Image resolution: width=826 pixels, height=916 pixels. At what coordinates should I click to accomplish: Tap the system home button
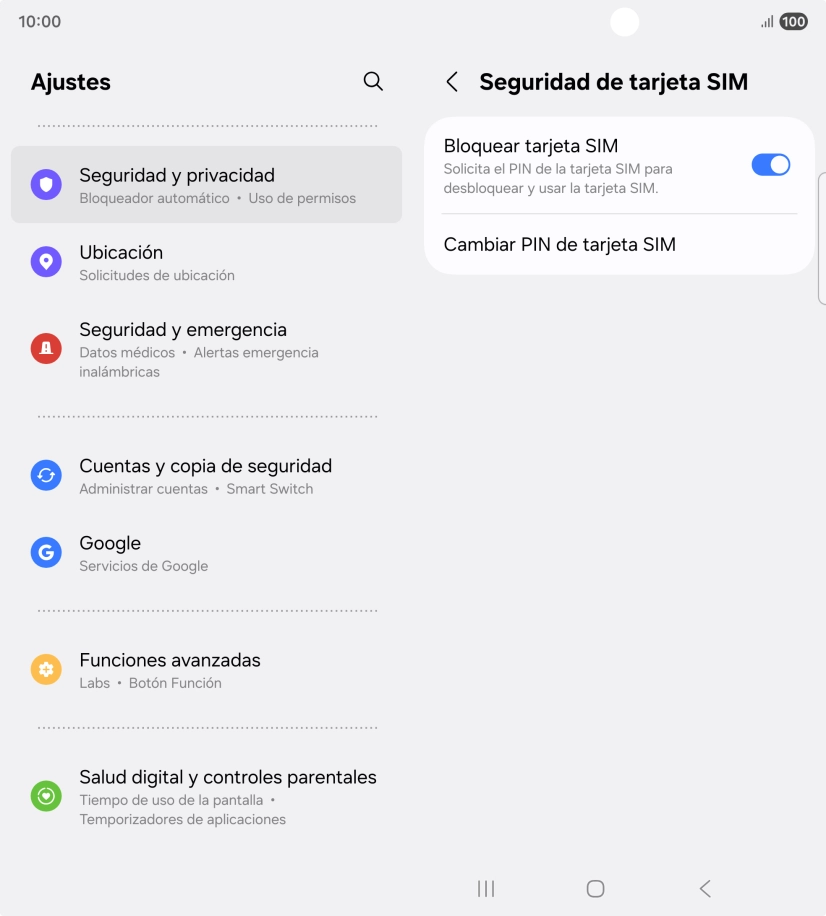[595, 888]
